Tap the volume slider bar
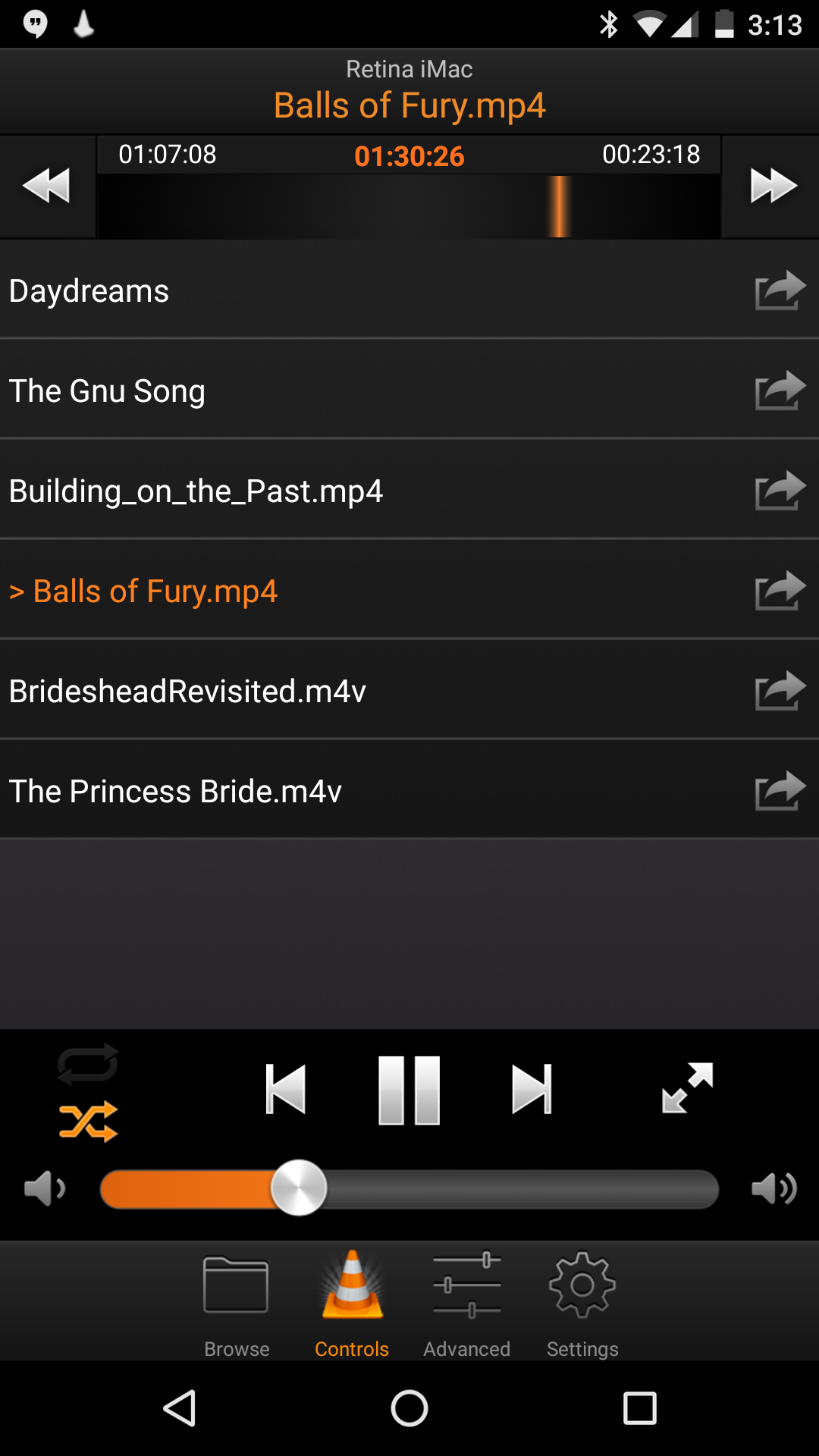819x1456 pixels. (409, 1188)
